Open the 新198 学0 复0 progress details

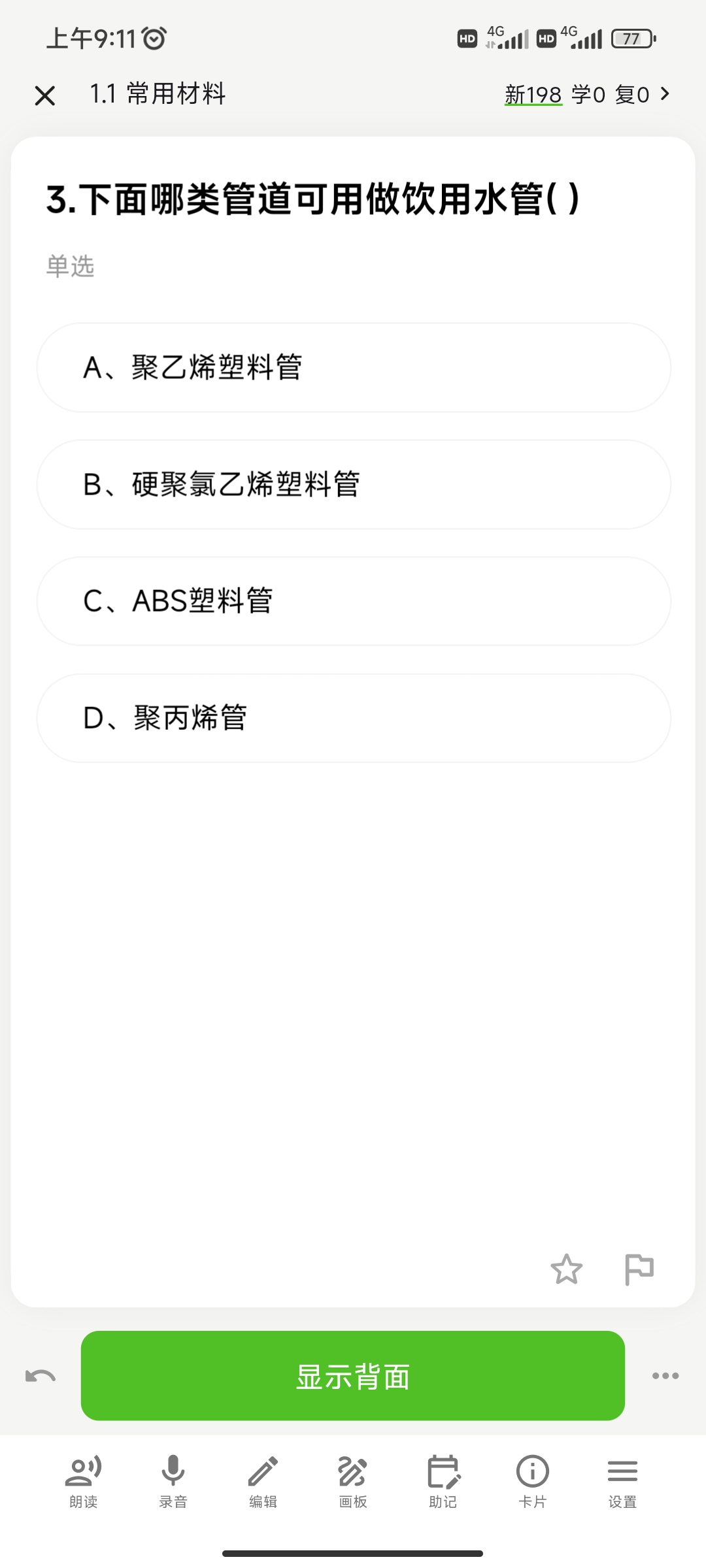click(587, 95)
